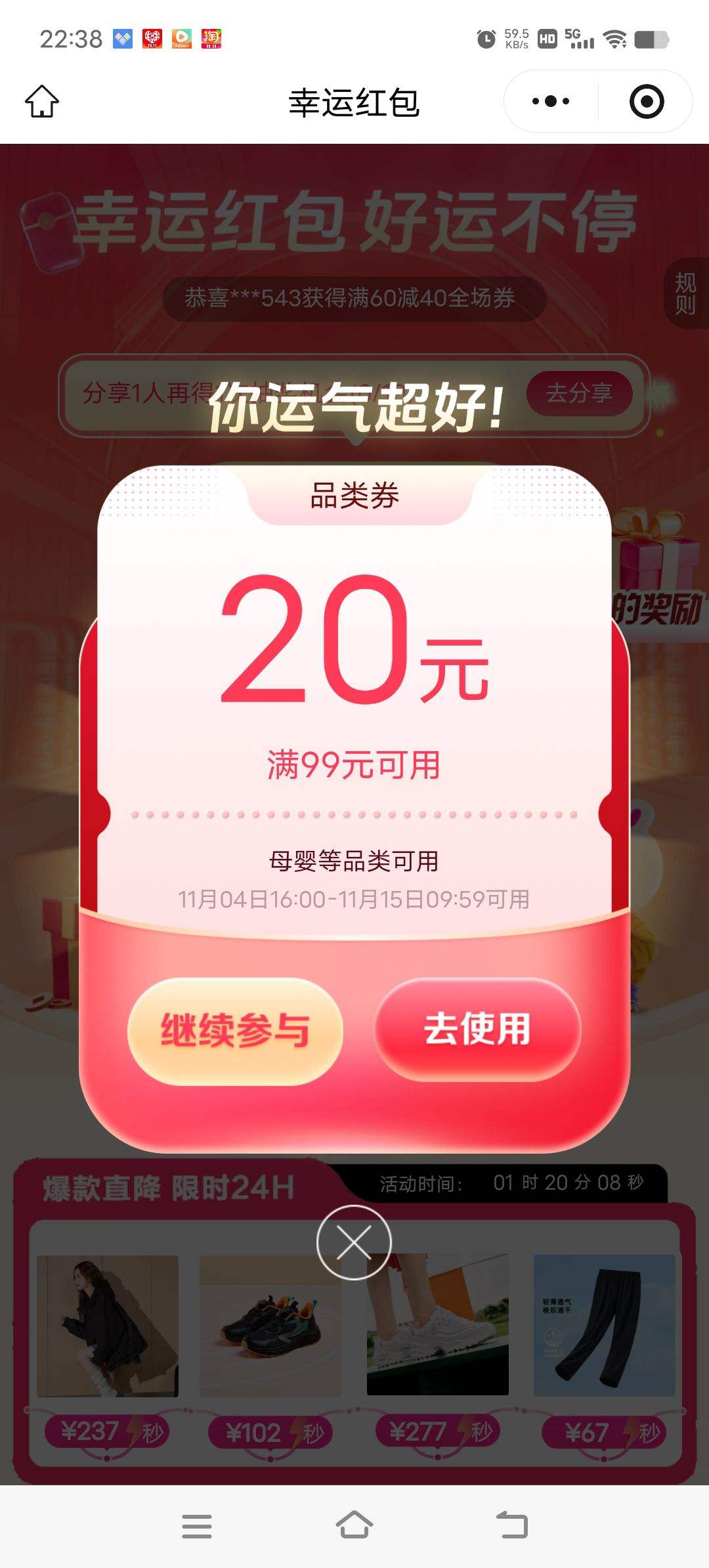This screenshot has width=709, height=1568.
Task: Select the ¥277 white sneakers thumbnail
Action: (x=437, y=1326)
